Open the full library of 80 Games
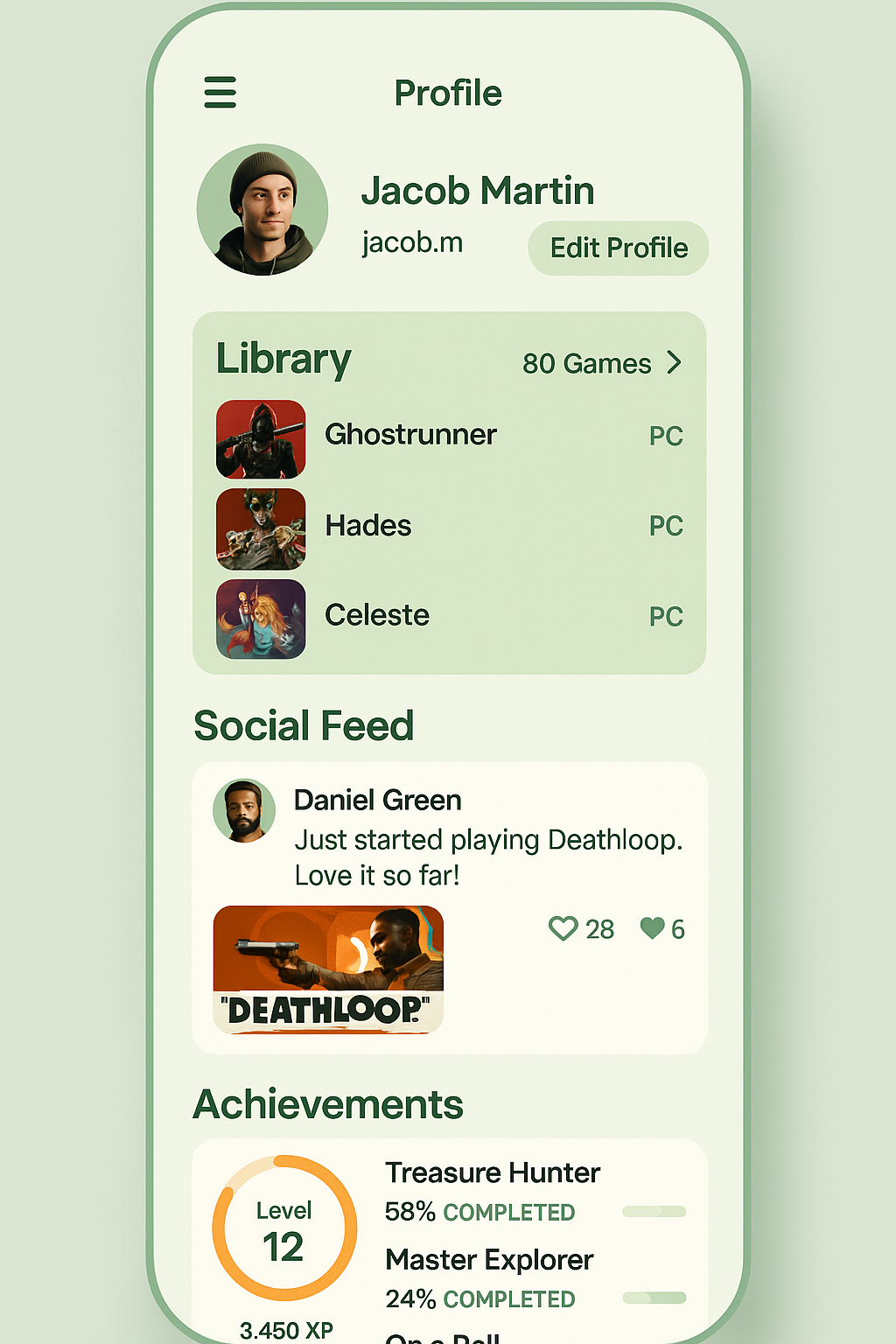896x1344 pixels. (602, 363)
